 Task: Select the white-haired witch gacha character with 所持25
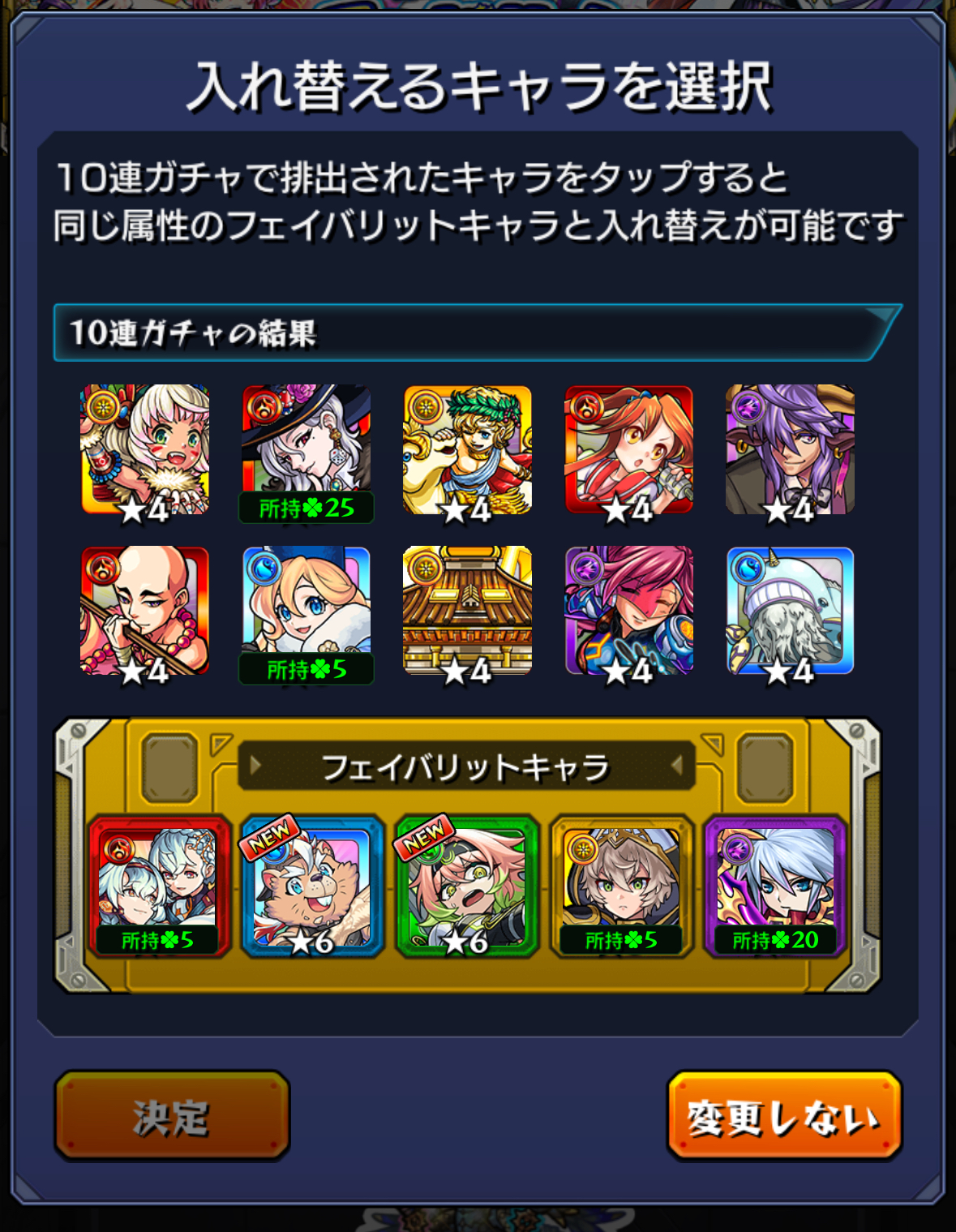(x=307, y=450)
